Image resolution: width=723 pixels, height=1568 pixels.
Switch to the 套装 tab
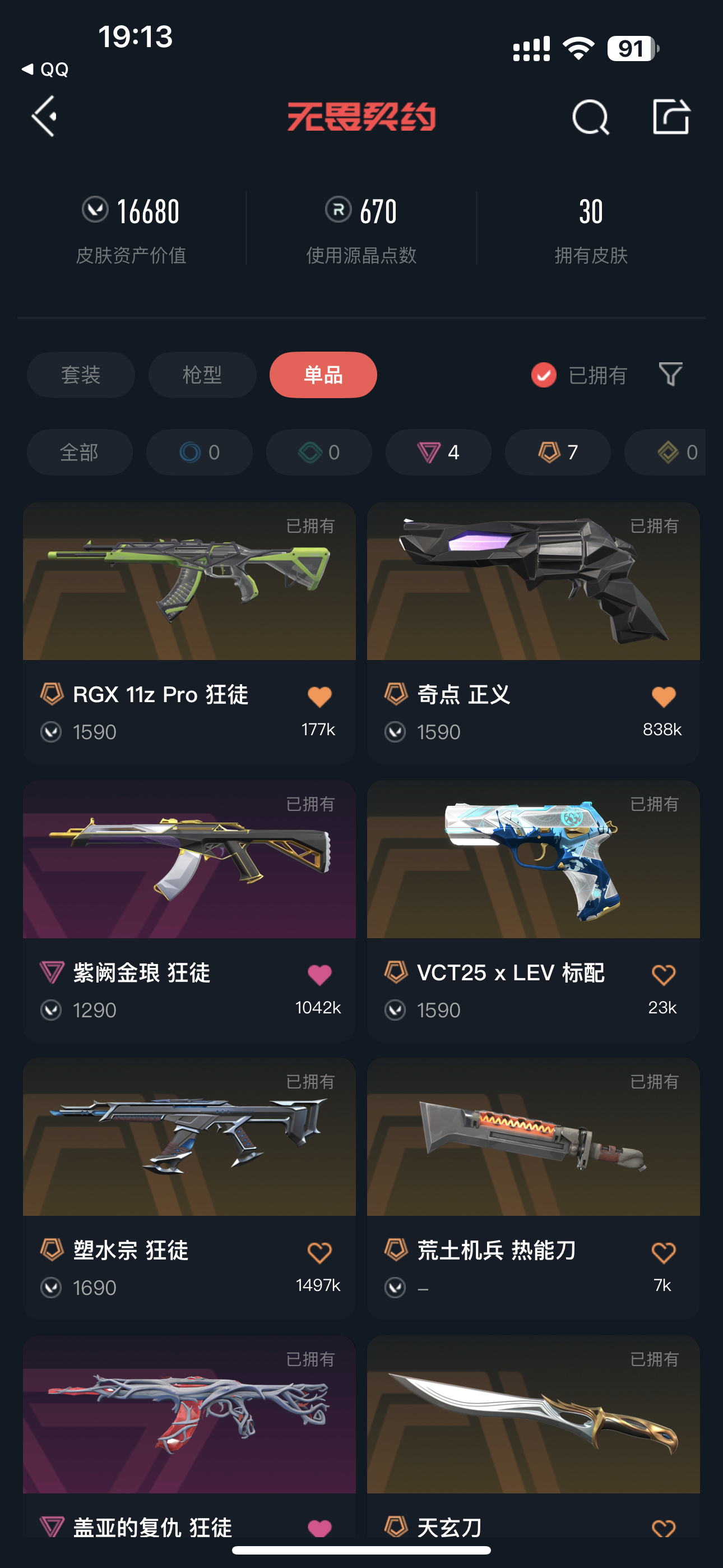pos(81,375)
